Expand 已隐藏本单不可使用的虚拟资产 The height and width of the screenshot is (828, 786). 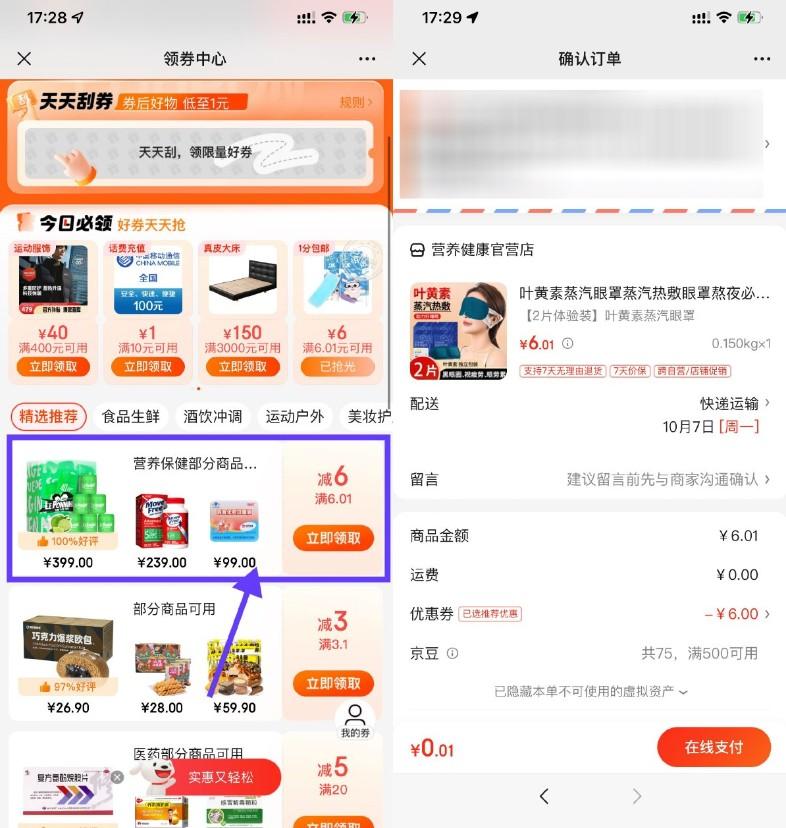coord(591,691)
